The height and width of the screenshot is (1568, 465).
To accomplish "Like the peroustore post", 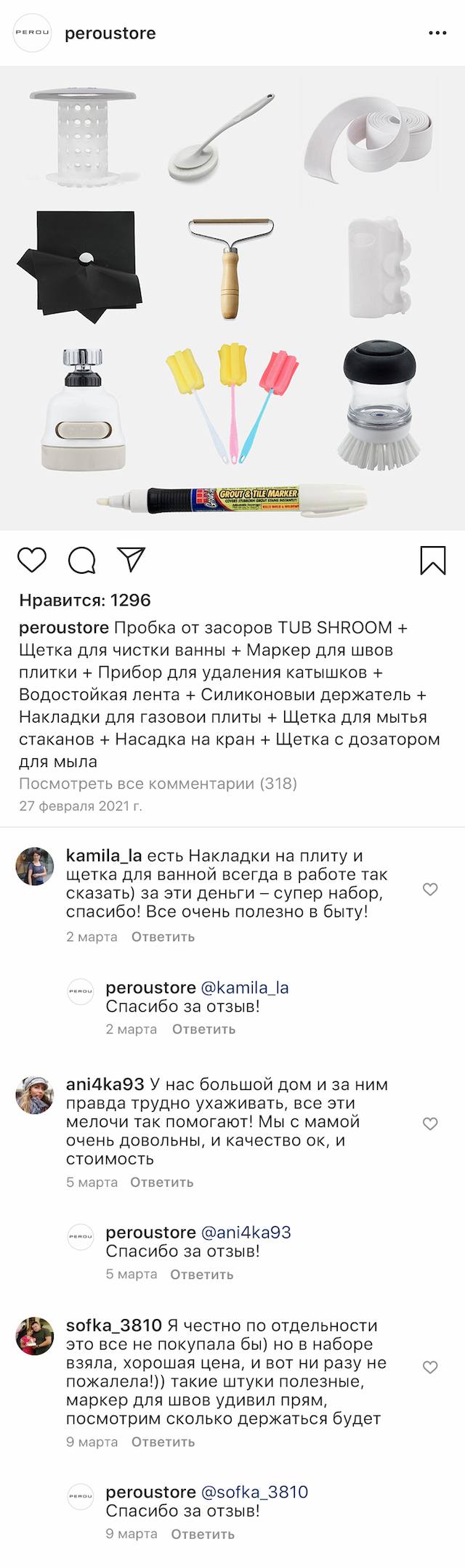I will [x=32, y=560].
